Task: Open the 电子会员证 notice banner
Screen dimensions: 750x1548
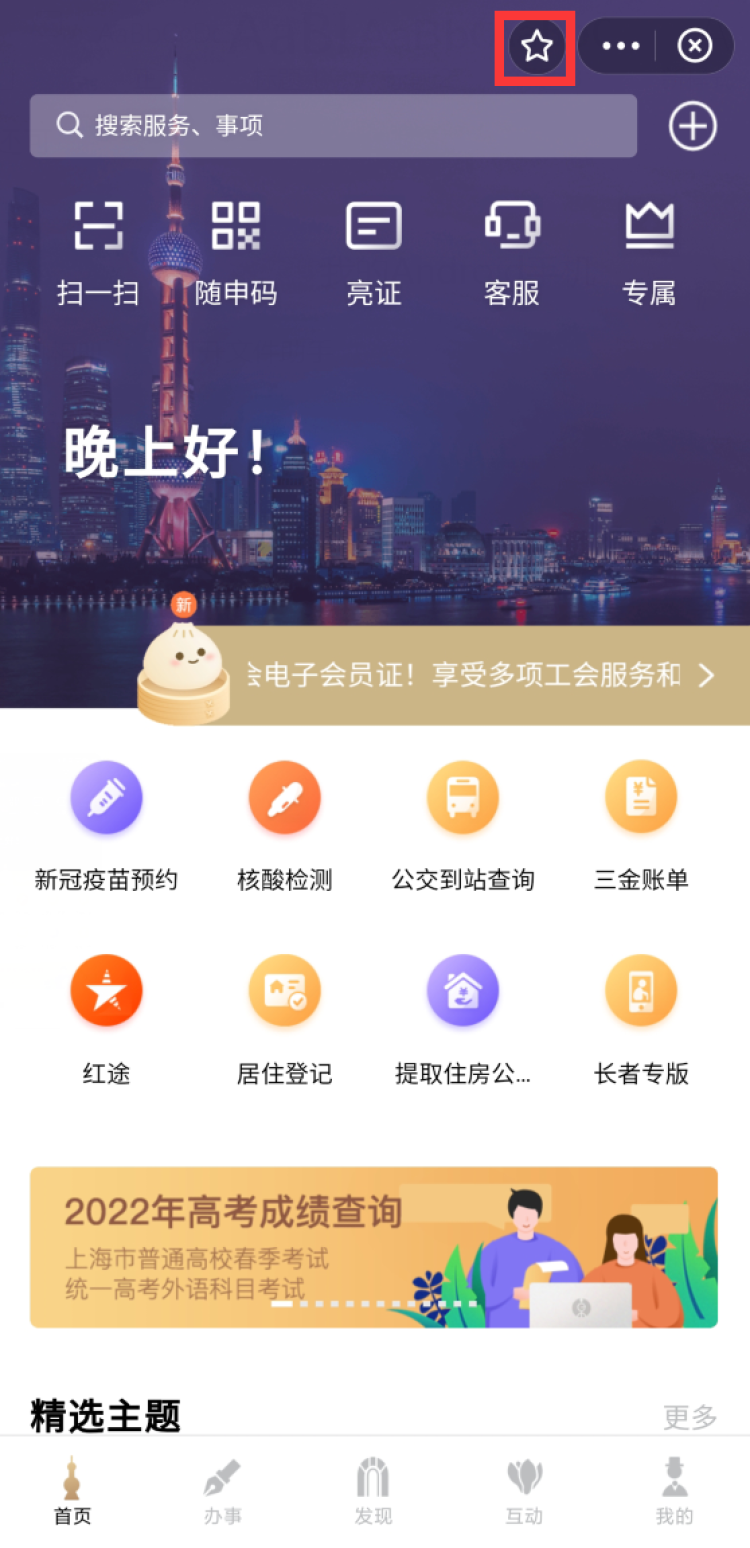Action: click(470, 676)
